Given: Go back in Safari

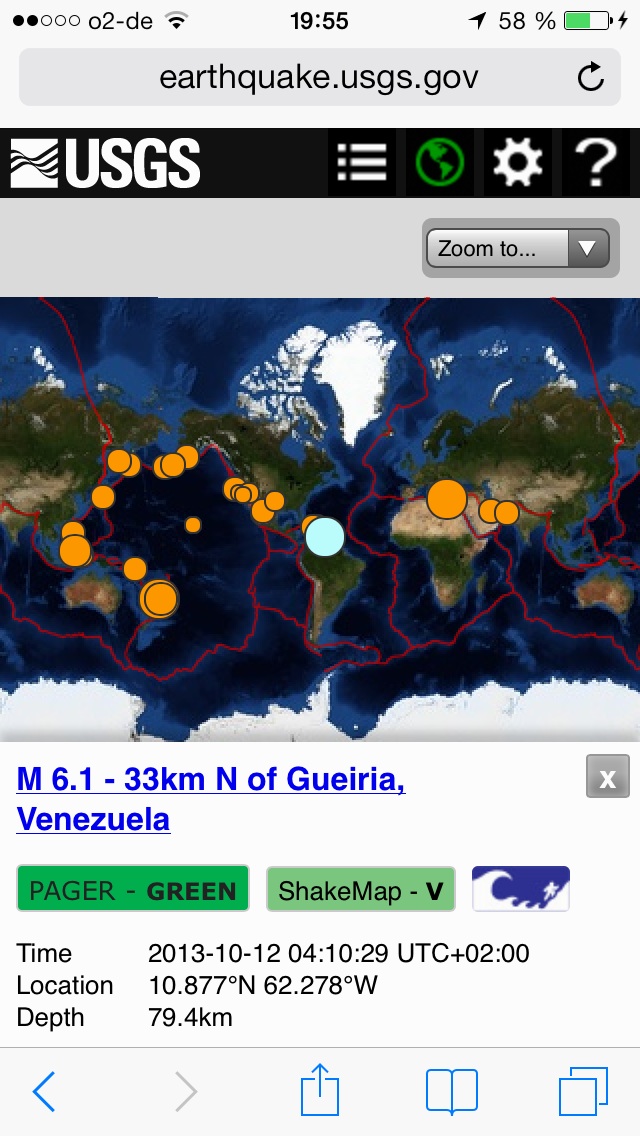Looking at the screenshot, I should tap(44, 1090).
